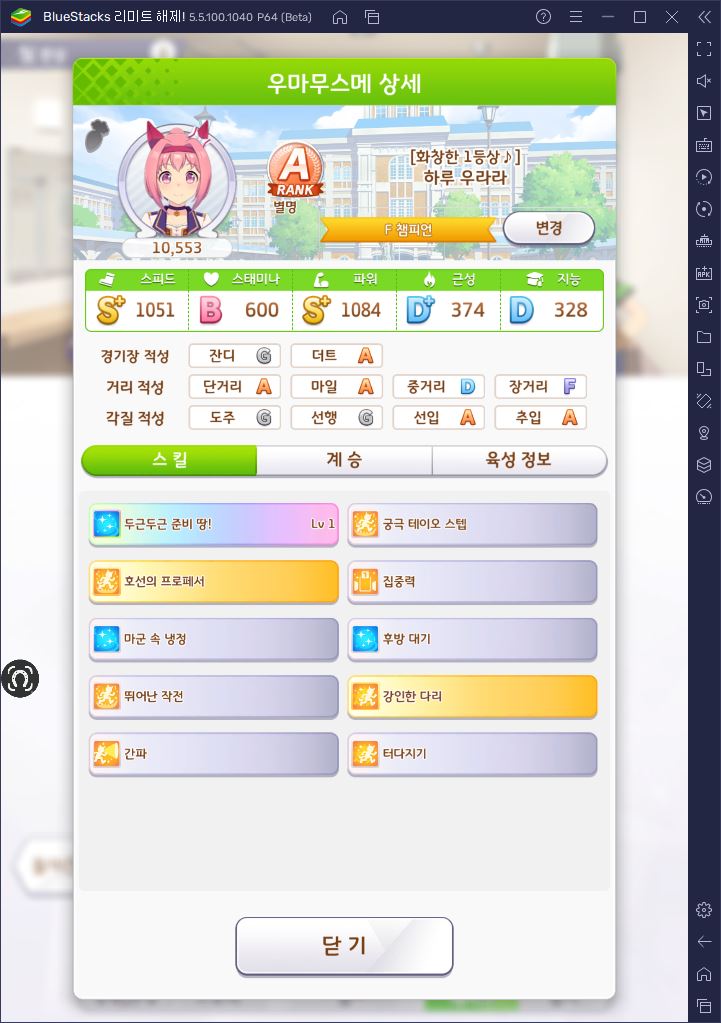
Task: View the 궁극 테이오 스텝 skill
Action: click(x=472, y=523)
